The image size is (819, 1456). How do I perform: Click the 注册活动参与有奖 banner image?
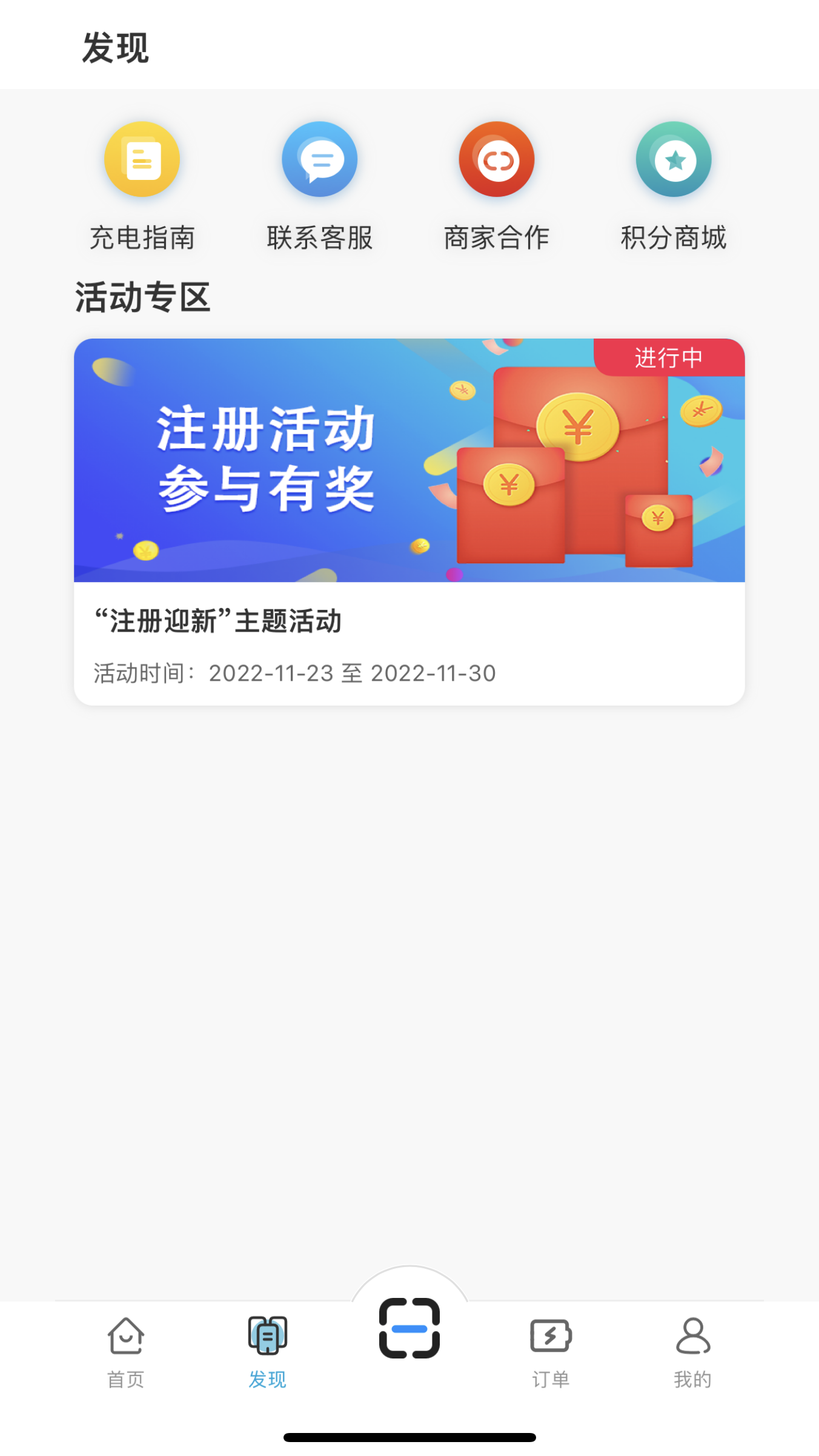click(x=409, y=460)
